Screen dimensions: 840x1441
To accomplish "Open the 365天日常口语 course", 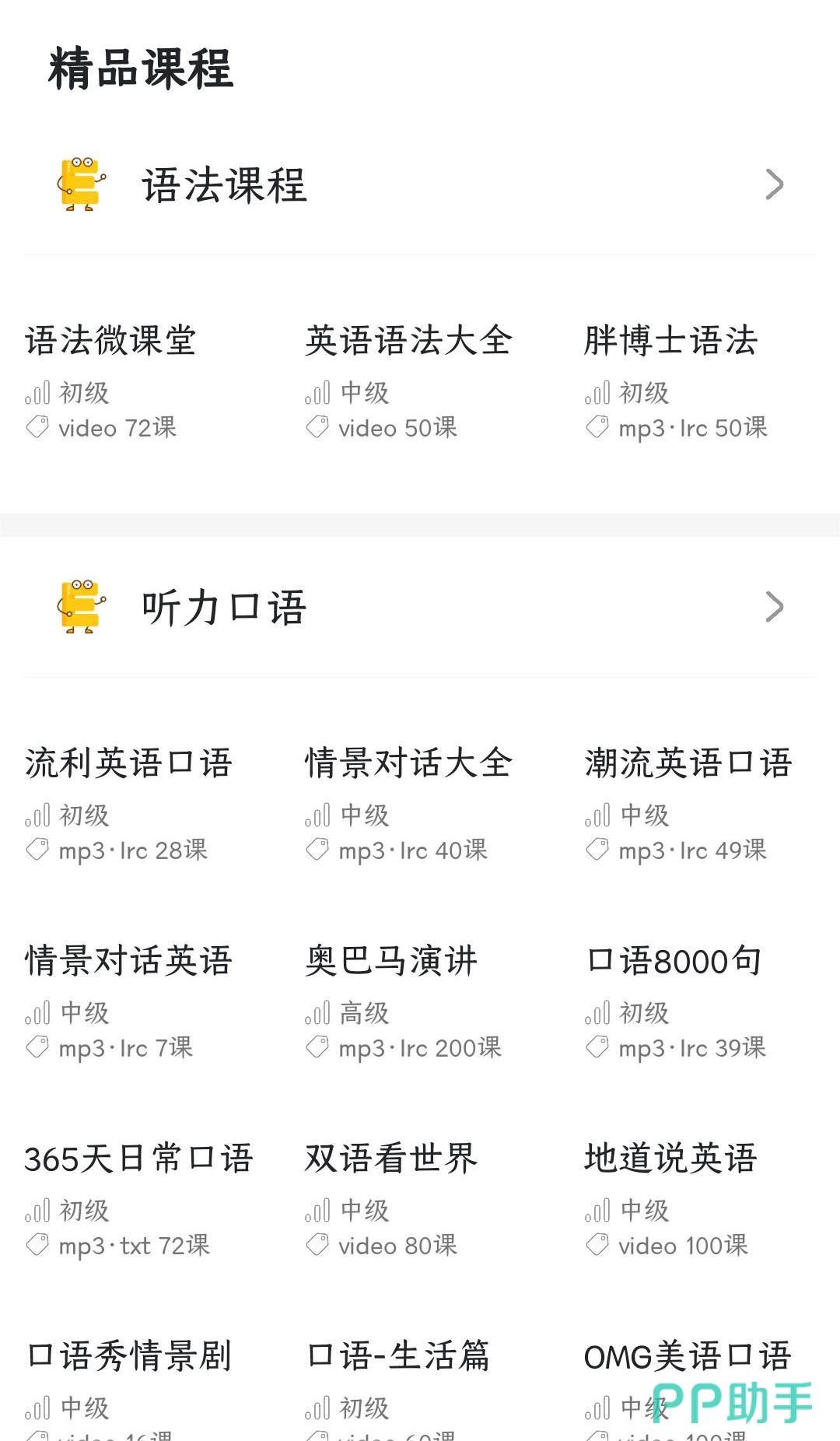I will pos(138,1159).
